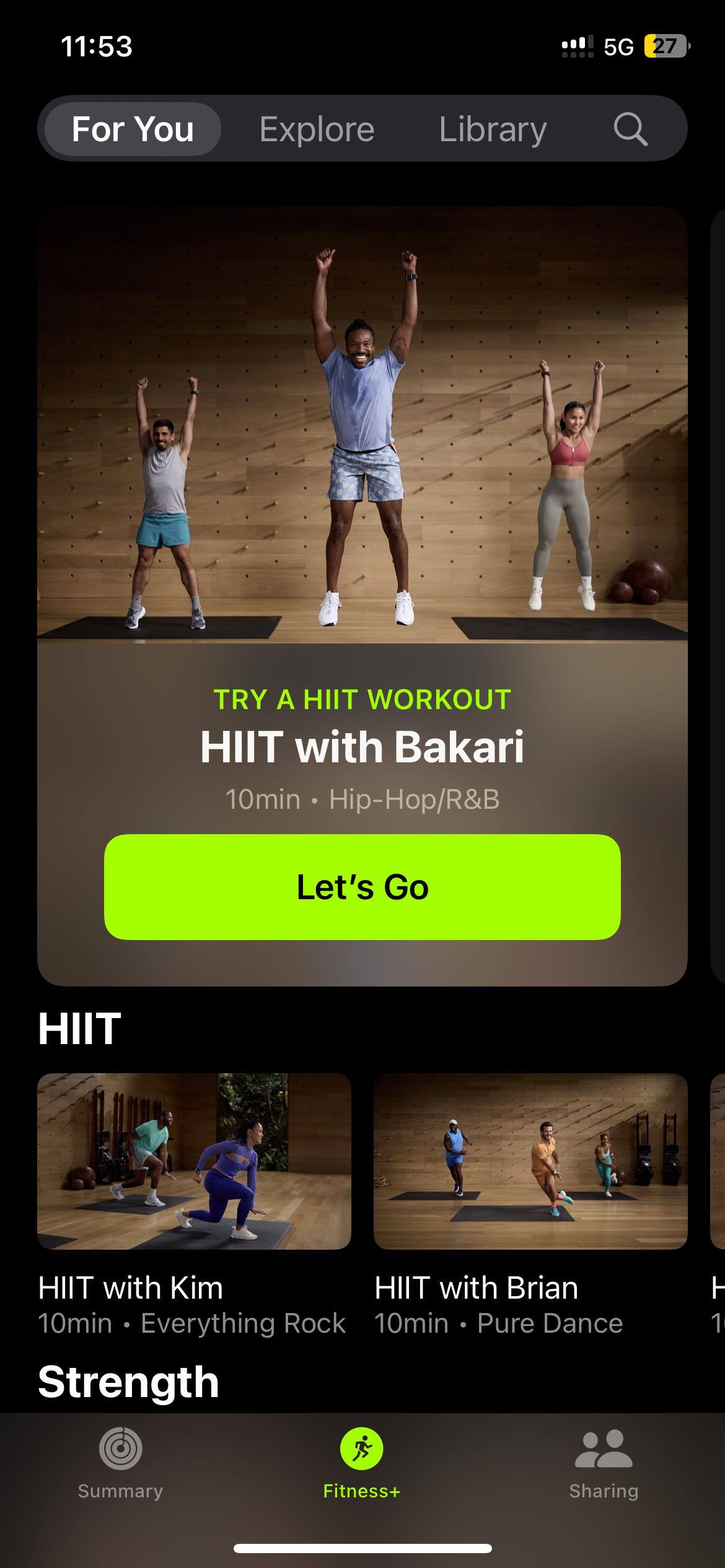This screenshot has height=1568, width=725.
Task: Open the HIIT with Brian workout
Action: tap(530, 1161)
